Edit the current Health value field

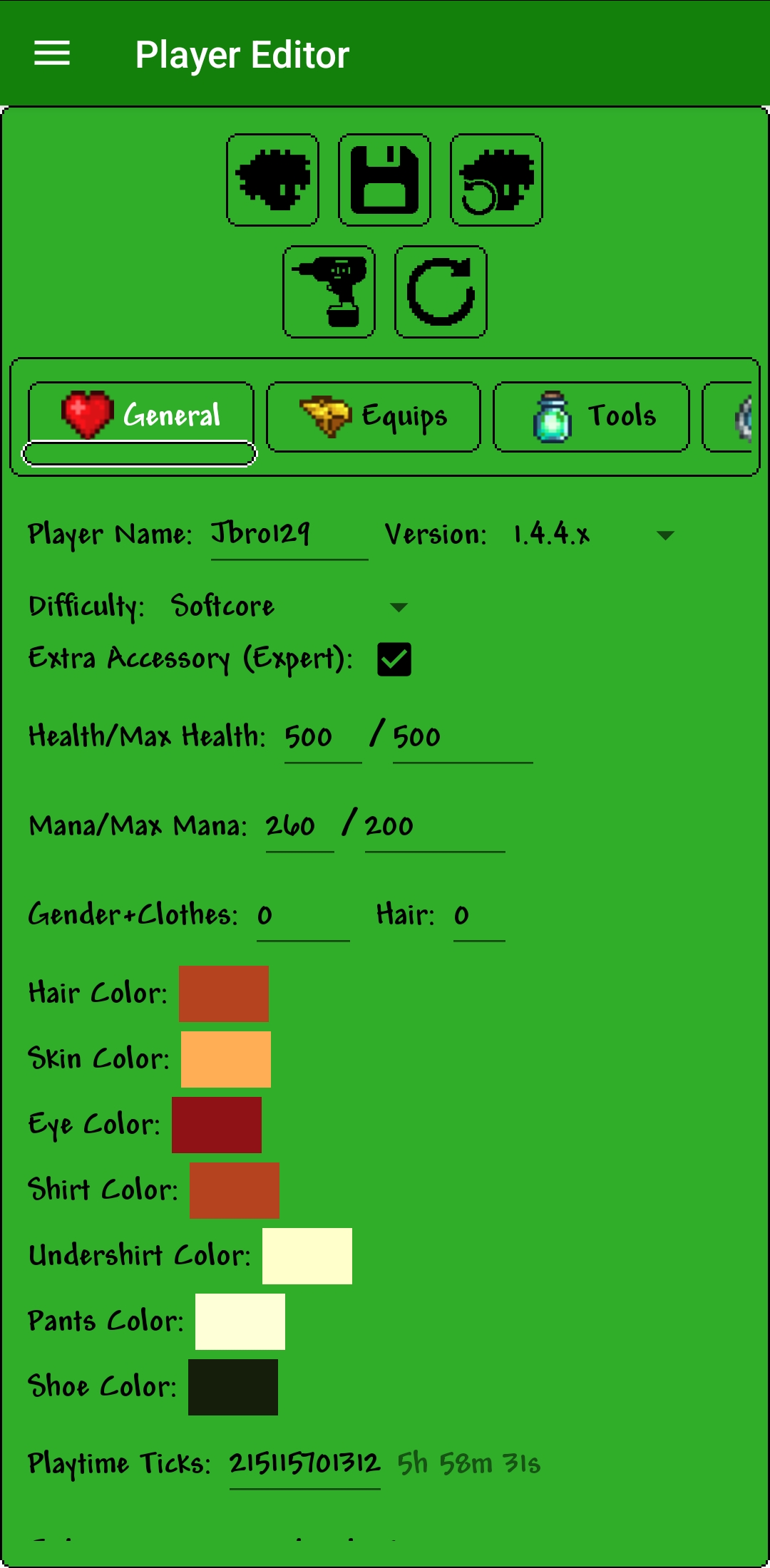click(x=322, y=738)
